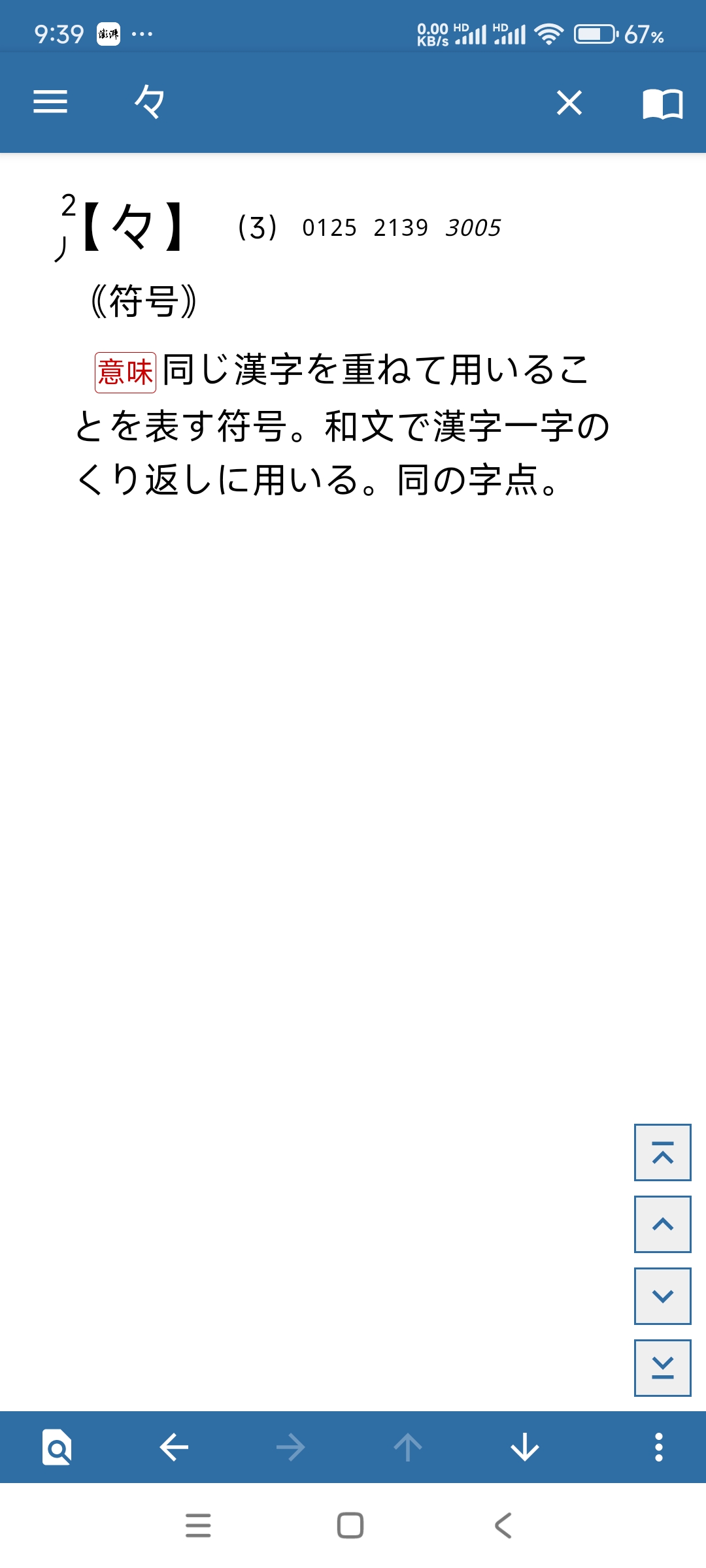Screen dimensions: 706x1568
Task: Open the dictionary book icon
Action: pos(662,103)
